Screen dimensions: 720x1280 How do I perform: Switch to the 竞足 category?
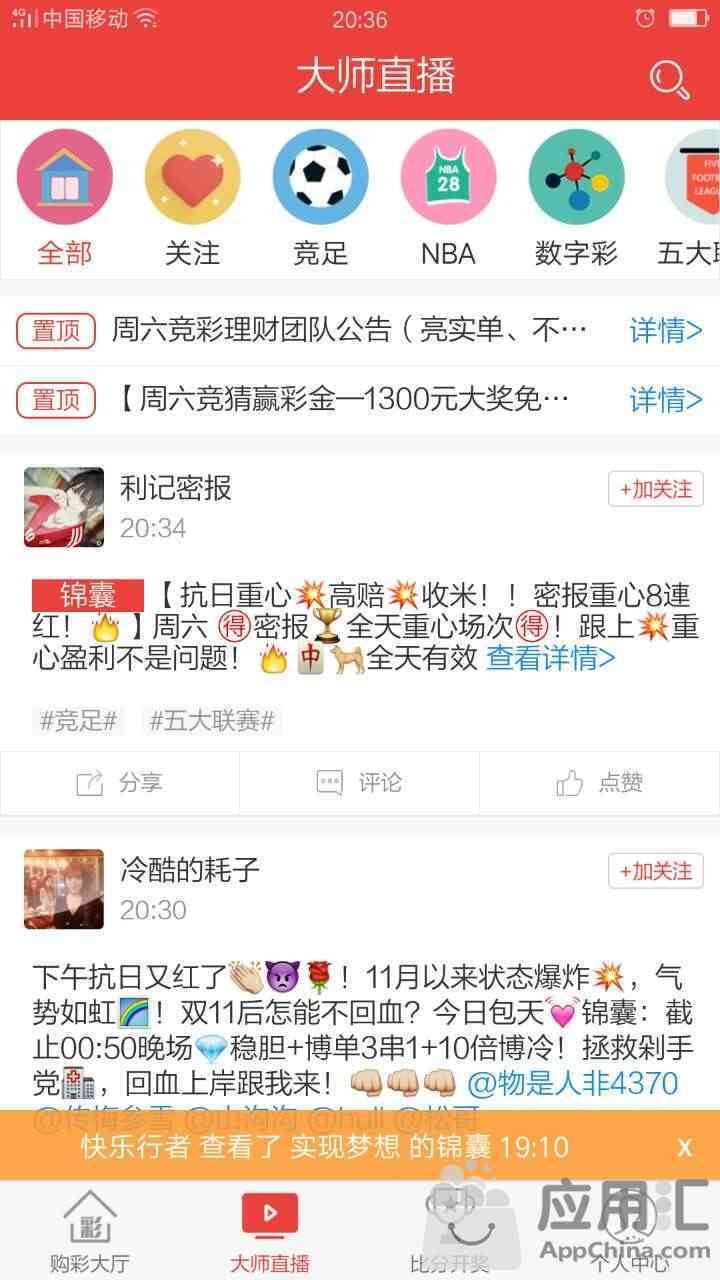tap(320, 200)
